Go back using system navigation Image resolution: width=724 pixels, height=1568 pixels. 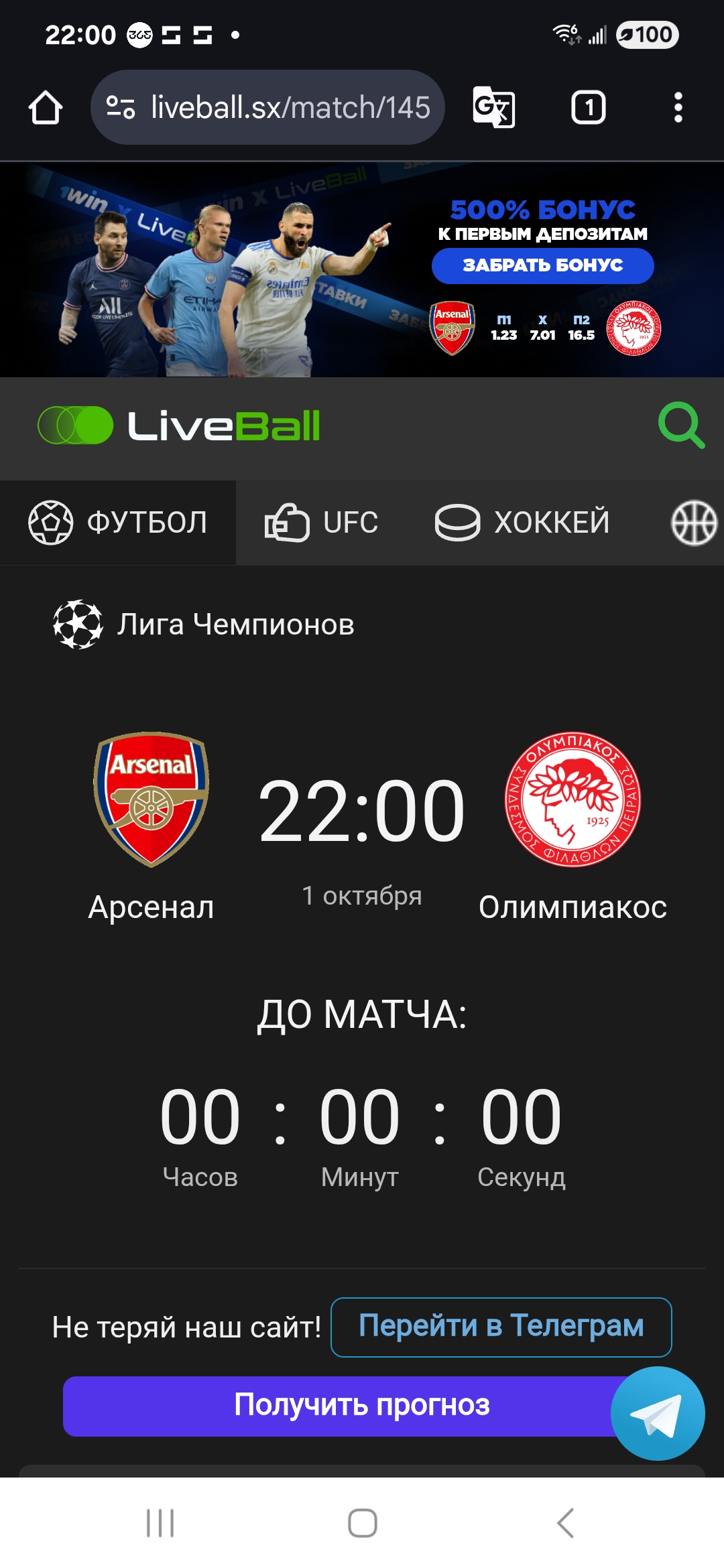click(565, 1523)
